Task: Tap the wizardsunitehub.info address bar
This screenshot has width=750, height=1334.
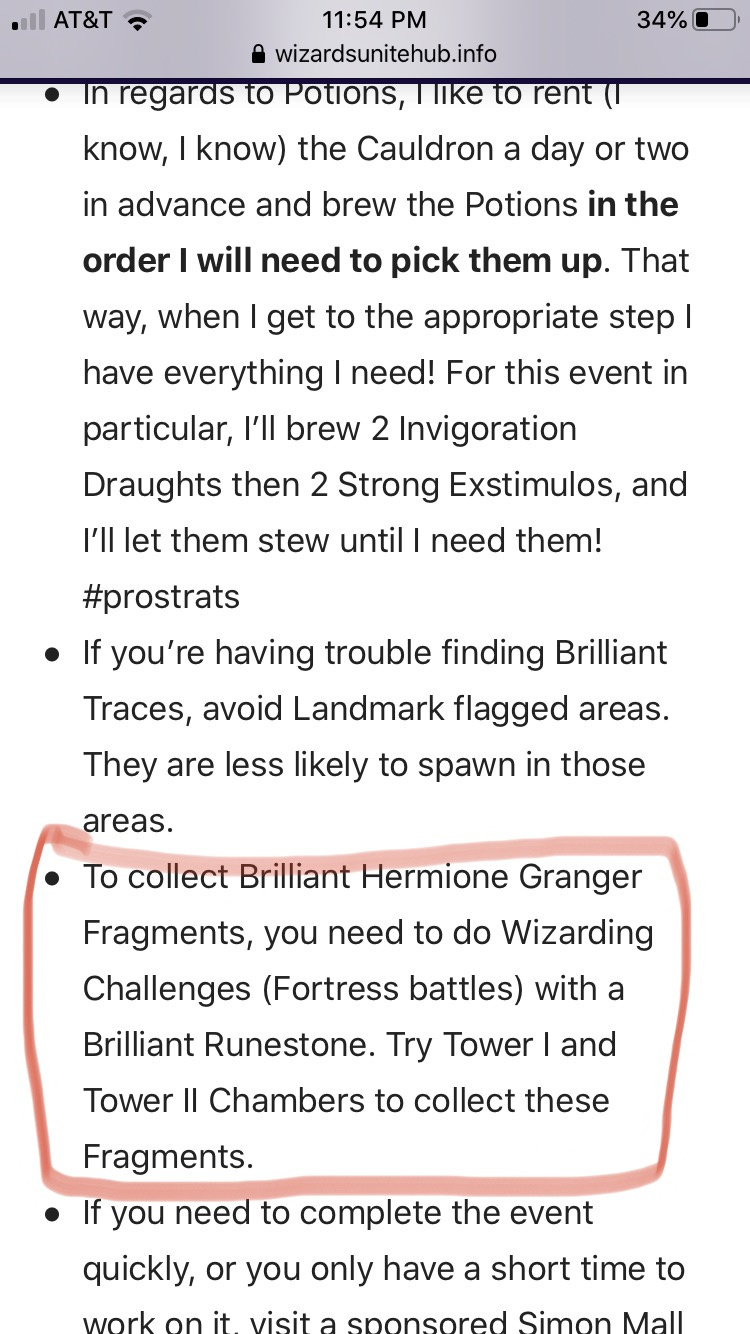Action: 375,53
